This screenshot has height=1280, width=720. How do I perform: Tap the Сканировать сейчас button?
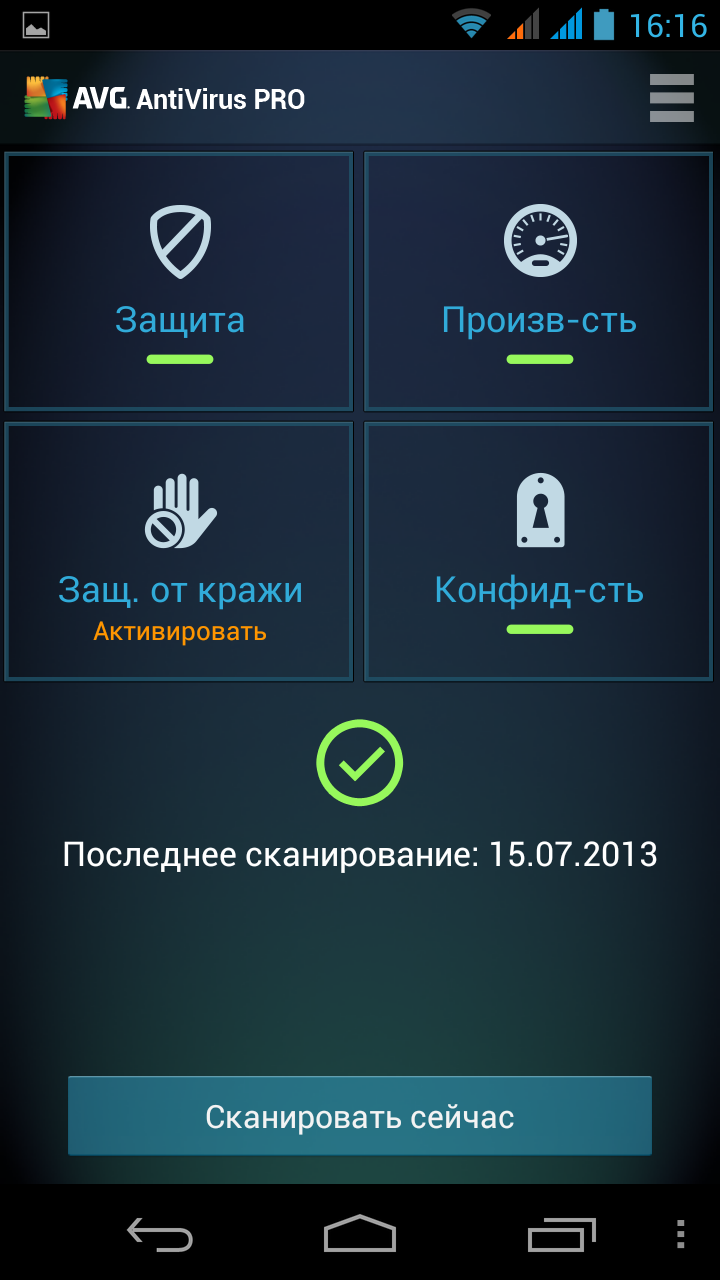(x=360, y=1116)
